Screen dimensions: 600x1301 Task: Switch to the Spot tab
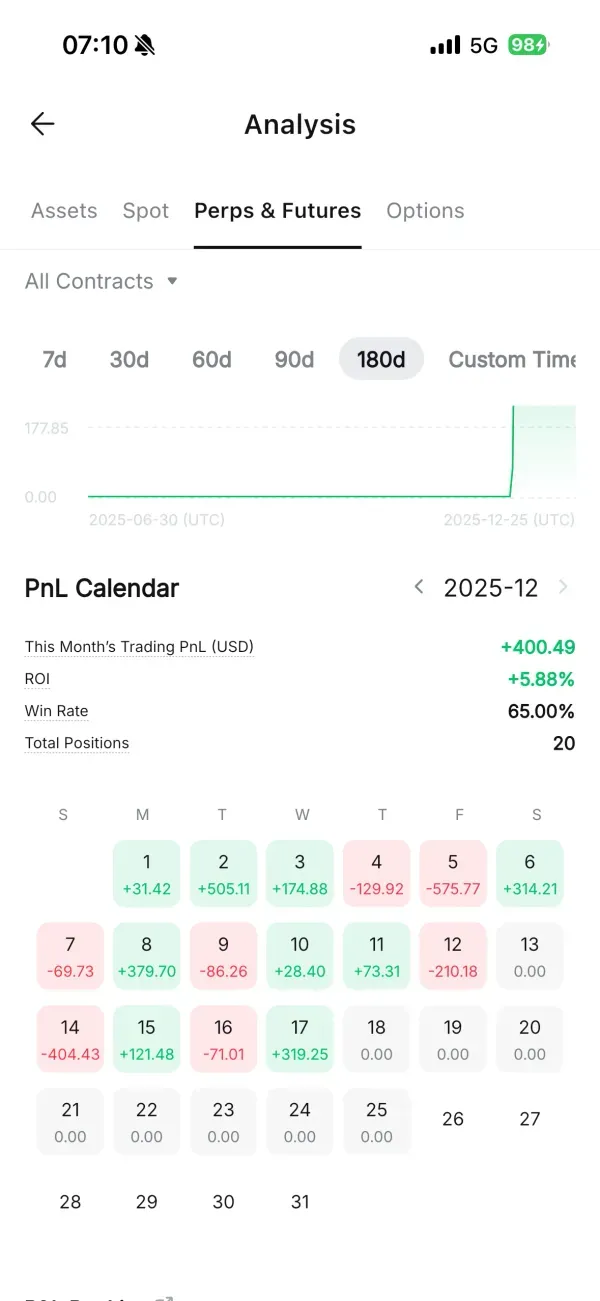point(146,211)
